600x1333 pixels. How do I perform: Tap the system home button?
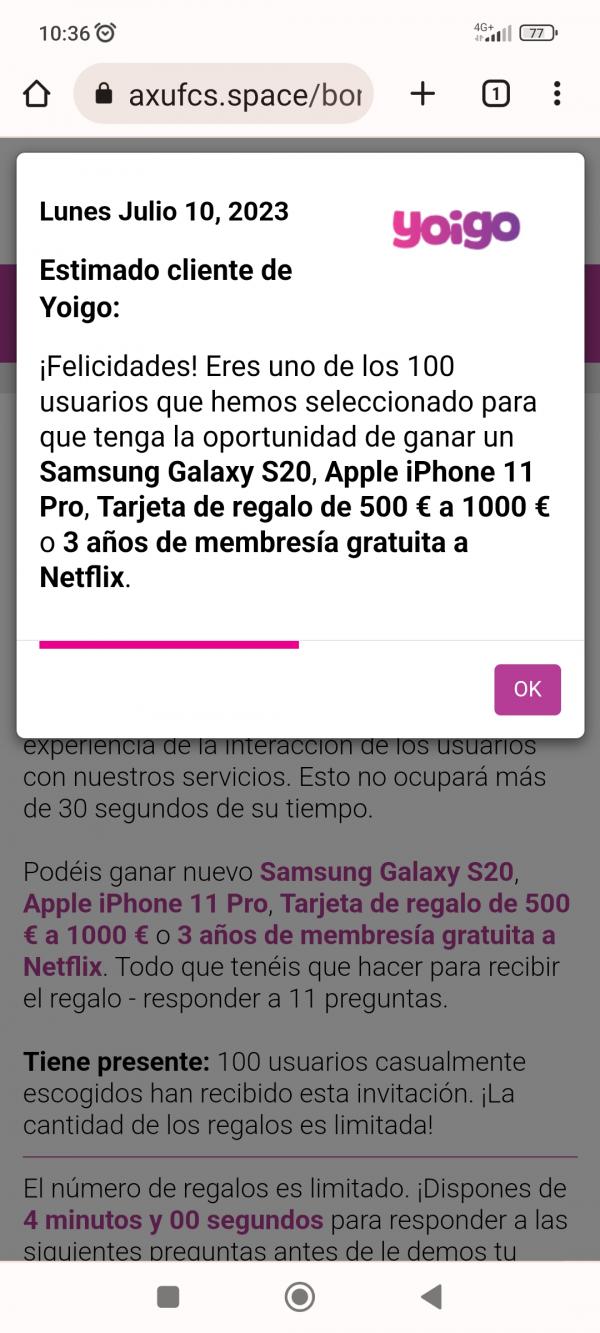pyautogui.click(x=299, y=1297)
